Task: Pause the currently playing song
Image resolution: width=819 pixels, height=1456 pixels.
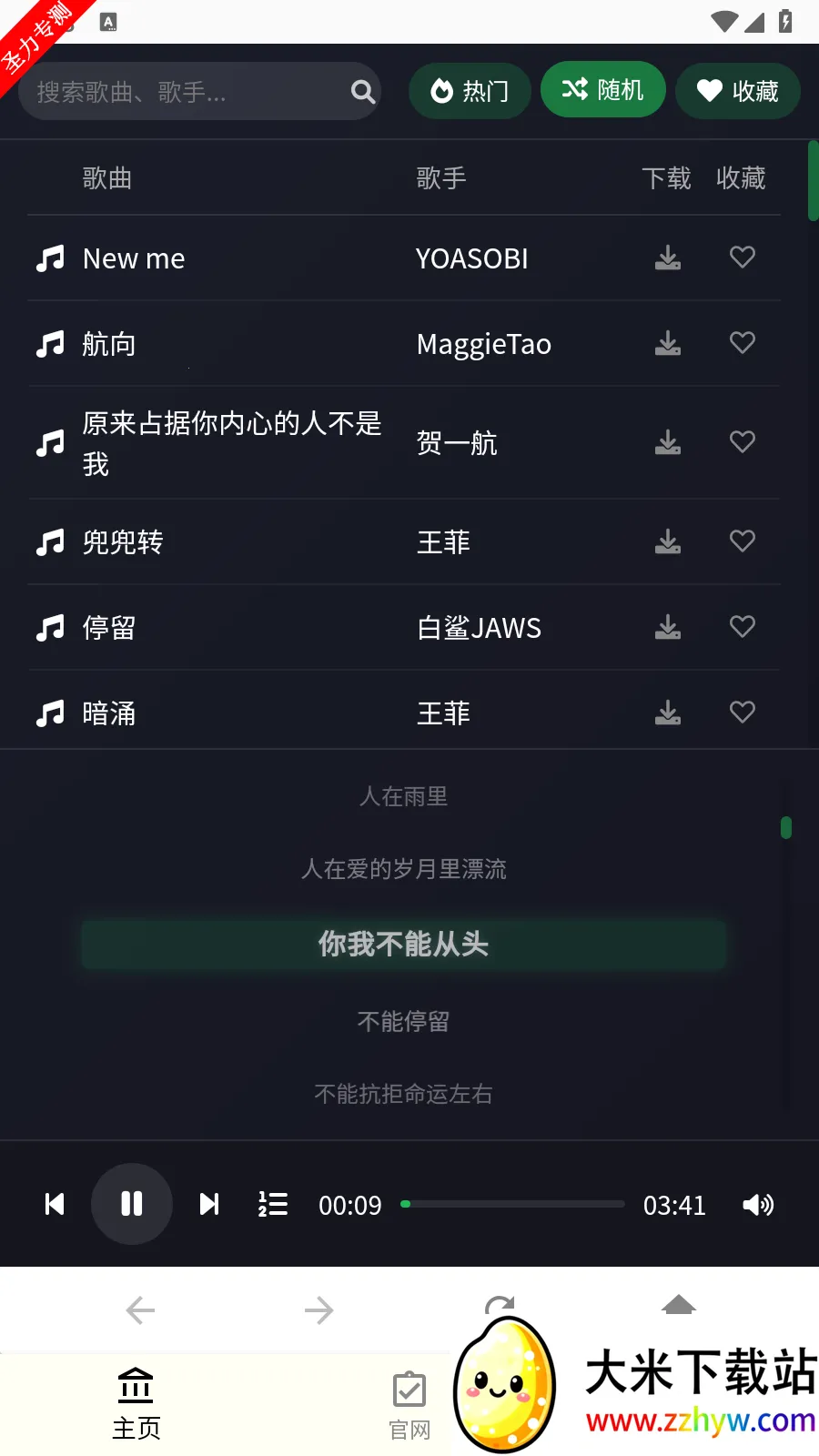Action: click(x=132, y=1204)
